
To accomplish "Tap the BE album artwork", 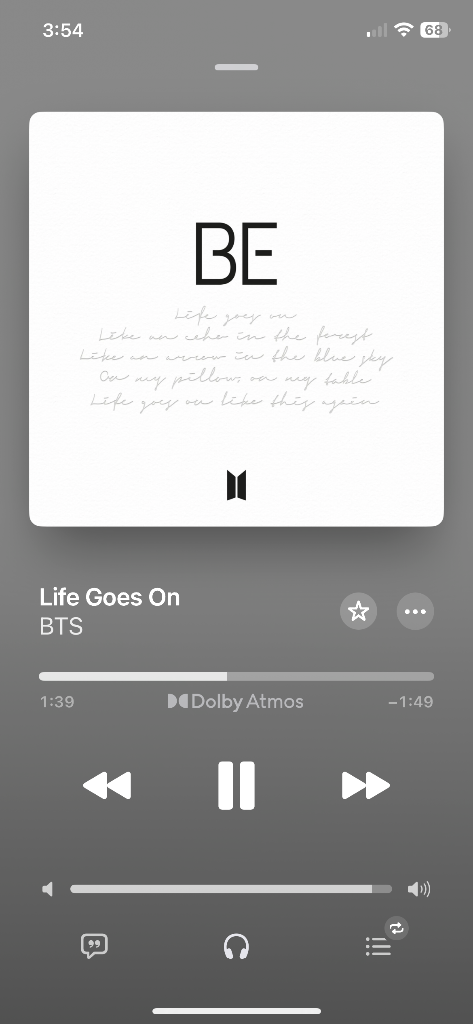I will (x=236, y=319).
